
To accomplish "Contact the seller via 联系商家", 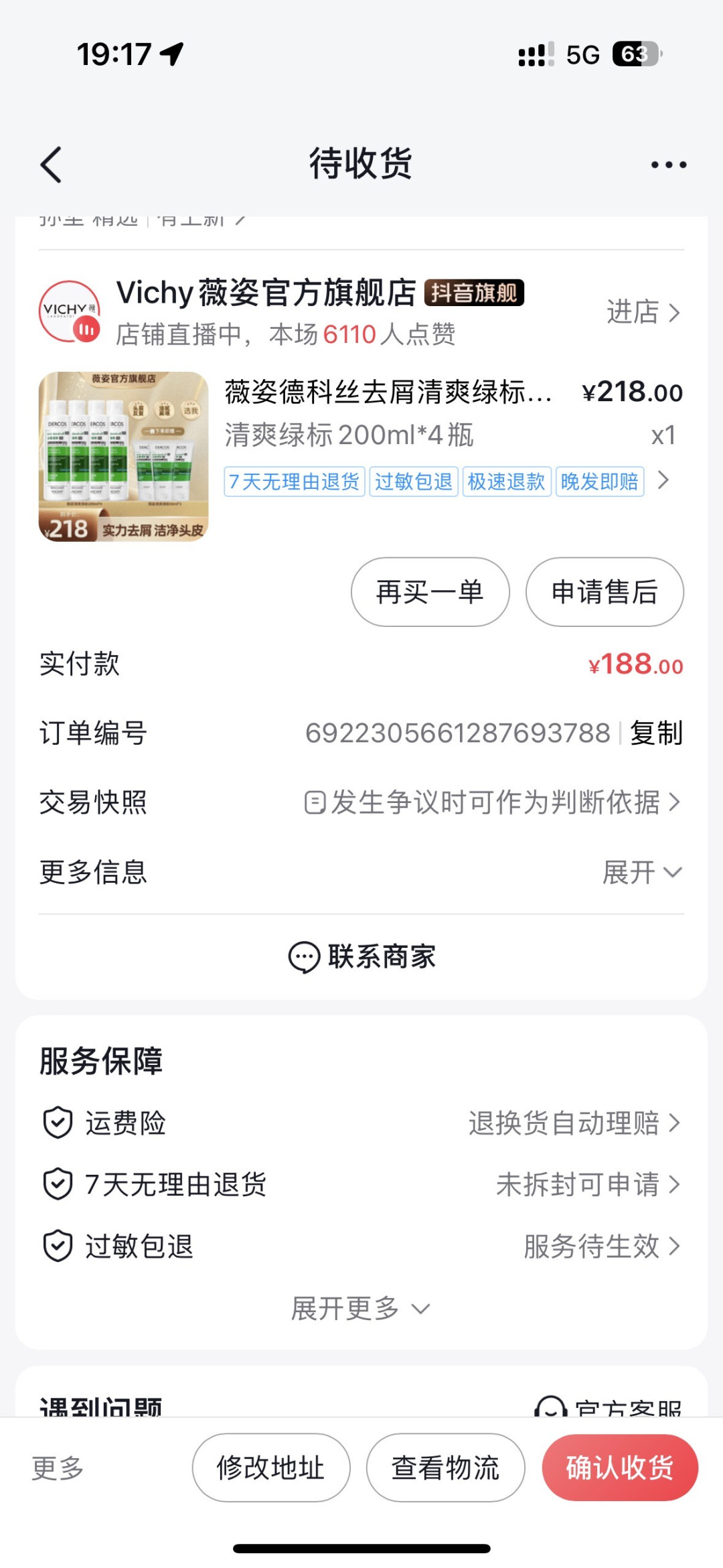I will tap(361, 956).
